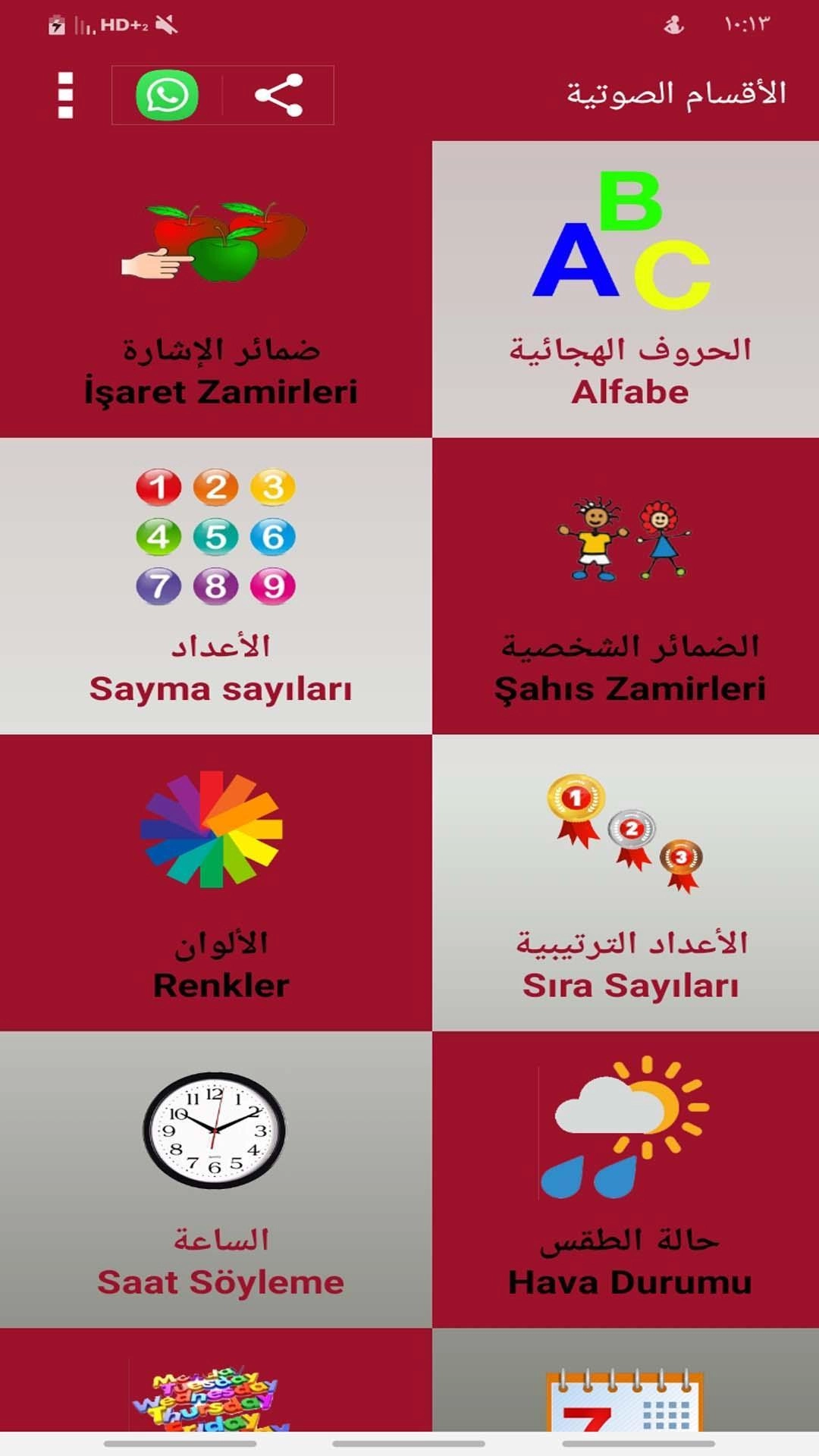Open the three-dot overflow menu
The height and width of the screenshot is (1456, 819).
[x=65, y=96]
